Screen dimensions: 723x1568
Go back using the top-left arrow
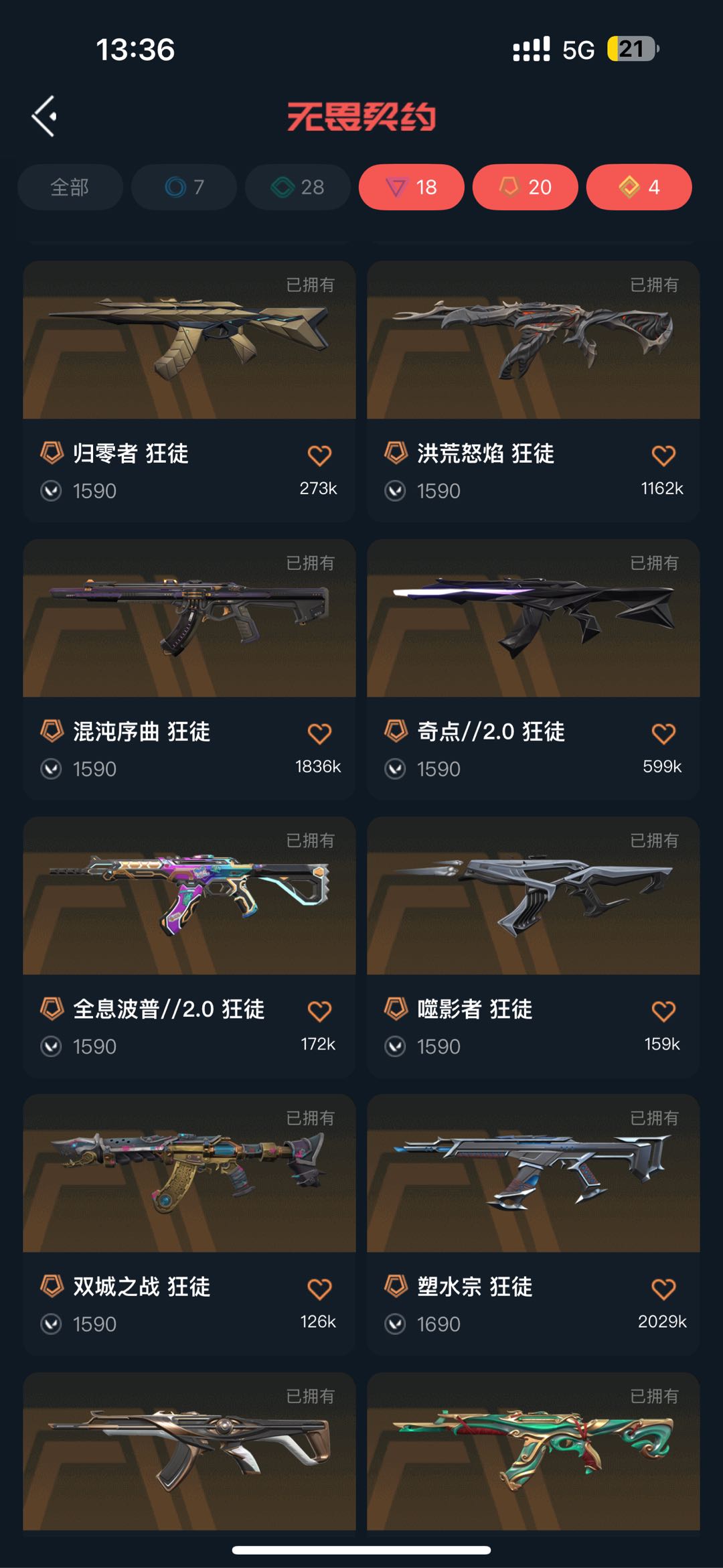click(x=44, y=117)
